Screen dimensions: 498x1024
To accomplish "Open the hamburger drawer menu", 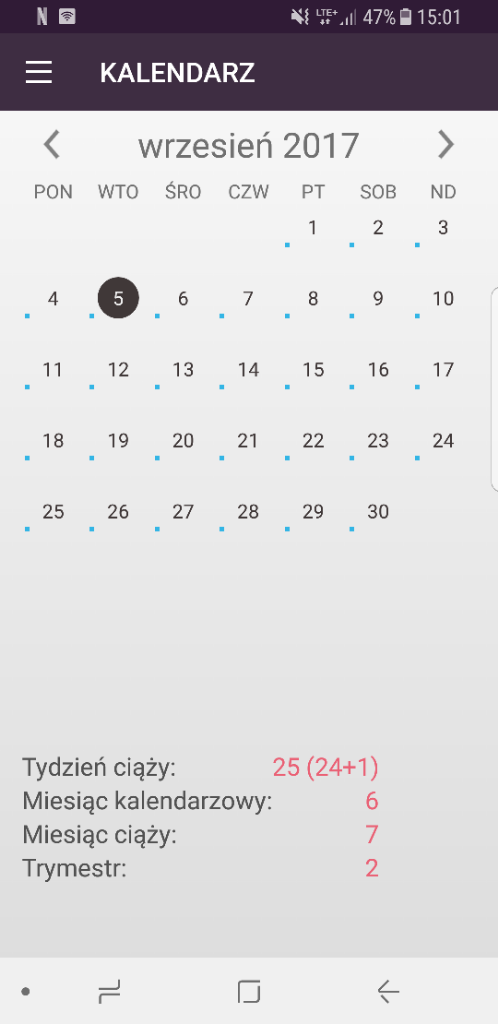I will click(x=39, y=72).
